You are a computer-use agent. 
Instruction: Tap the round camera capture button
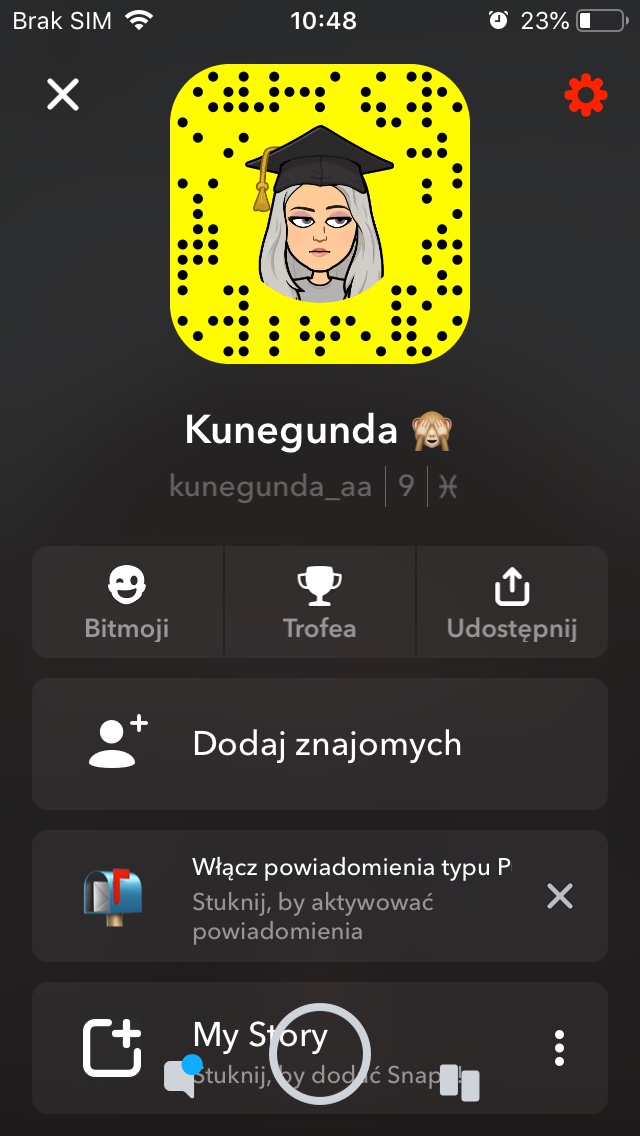point(320,1053)
